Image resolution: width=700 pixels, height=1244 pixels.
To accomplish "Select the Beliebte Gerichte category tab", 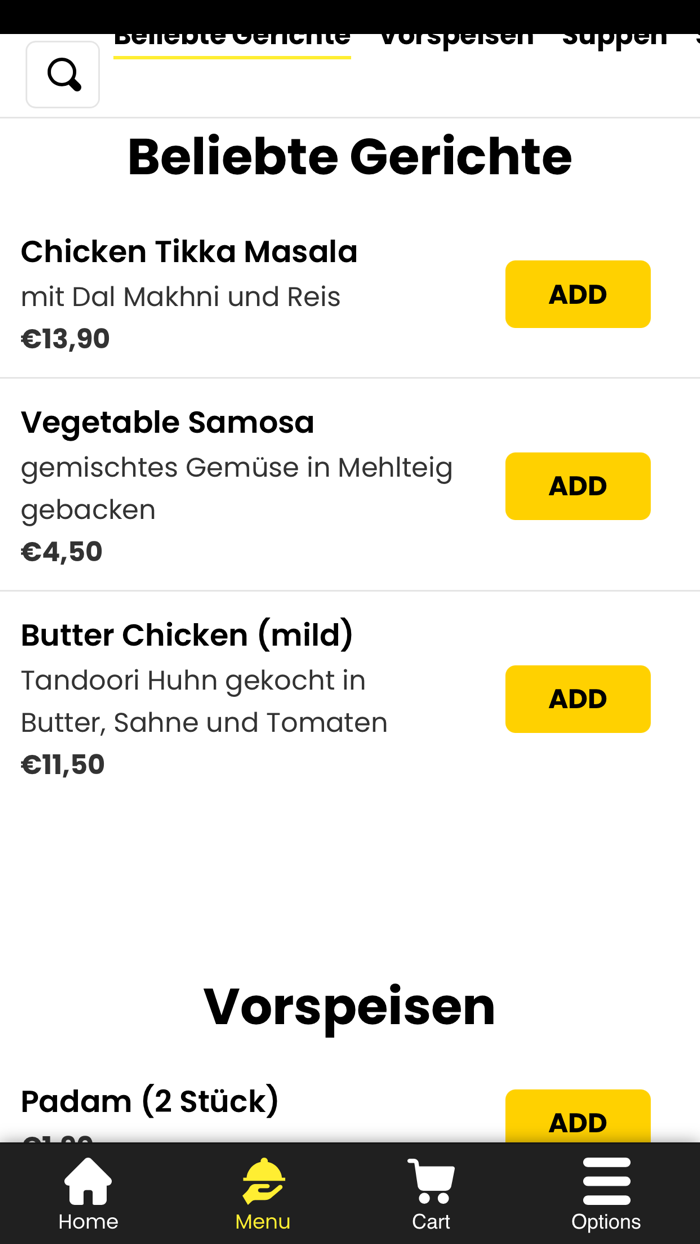I will coord(232,41).
